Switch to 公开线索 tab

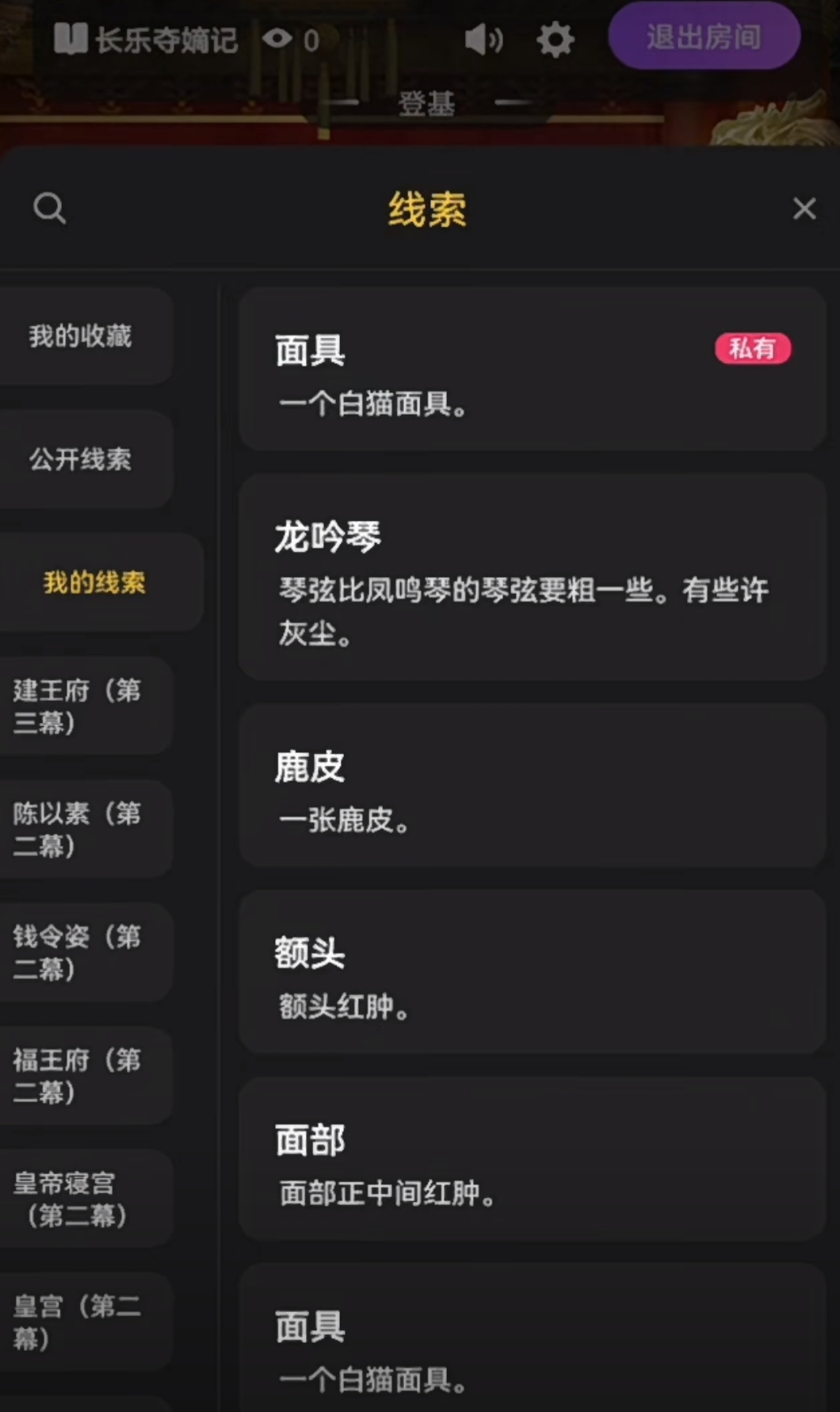(81, 459)
